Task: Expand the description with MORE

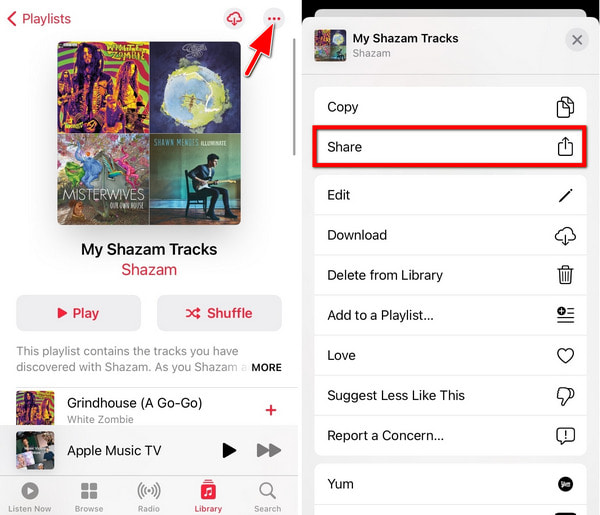Action: tap(266, 367)
